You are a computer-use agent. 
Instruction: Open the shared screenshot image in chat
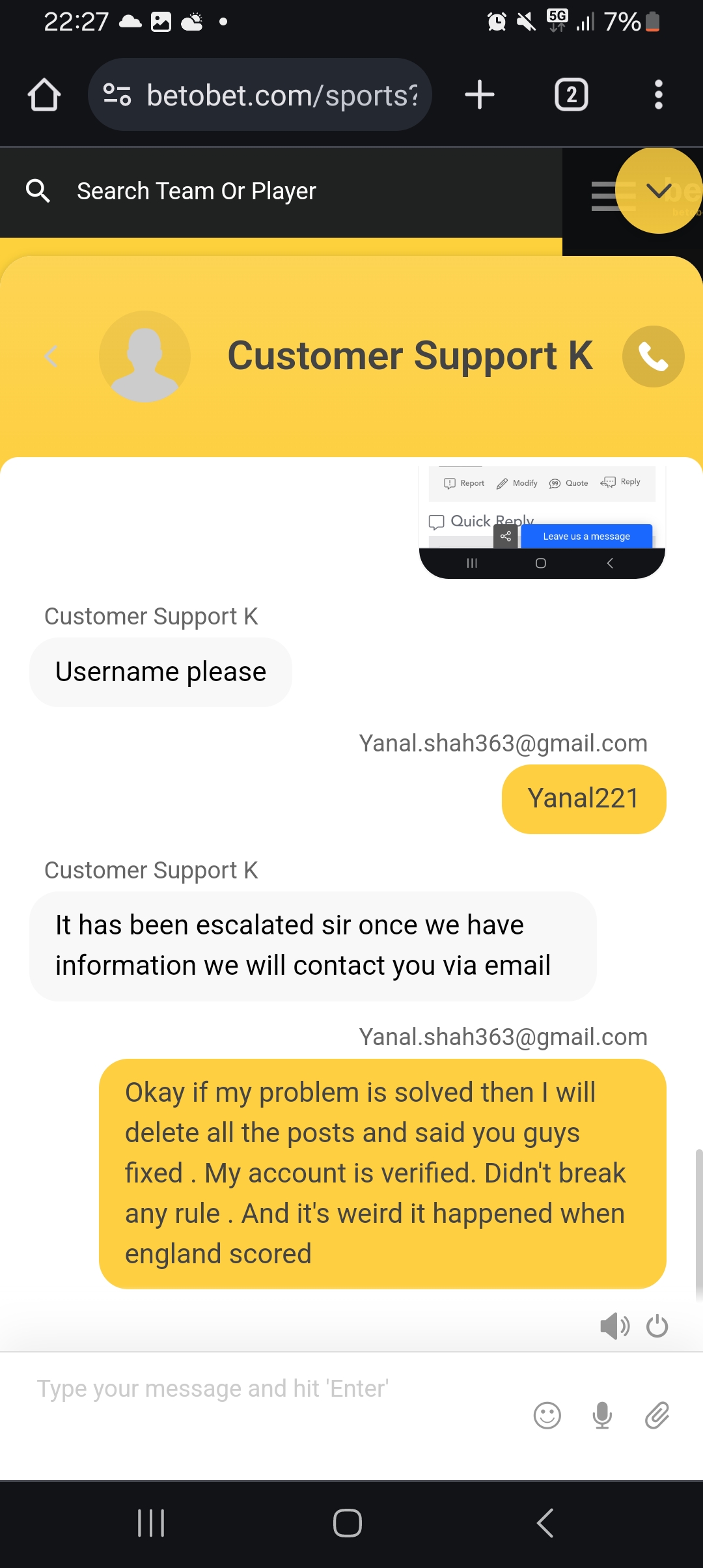click(542, 522)
